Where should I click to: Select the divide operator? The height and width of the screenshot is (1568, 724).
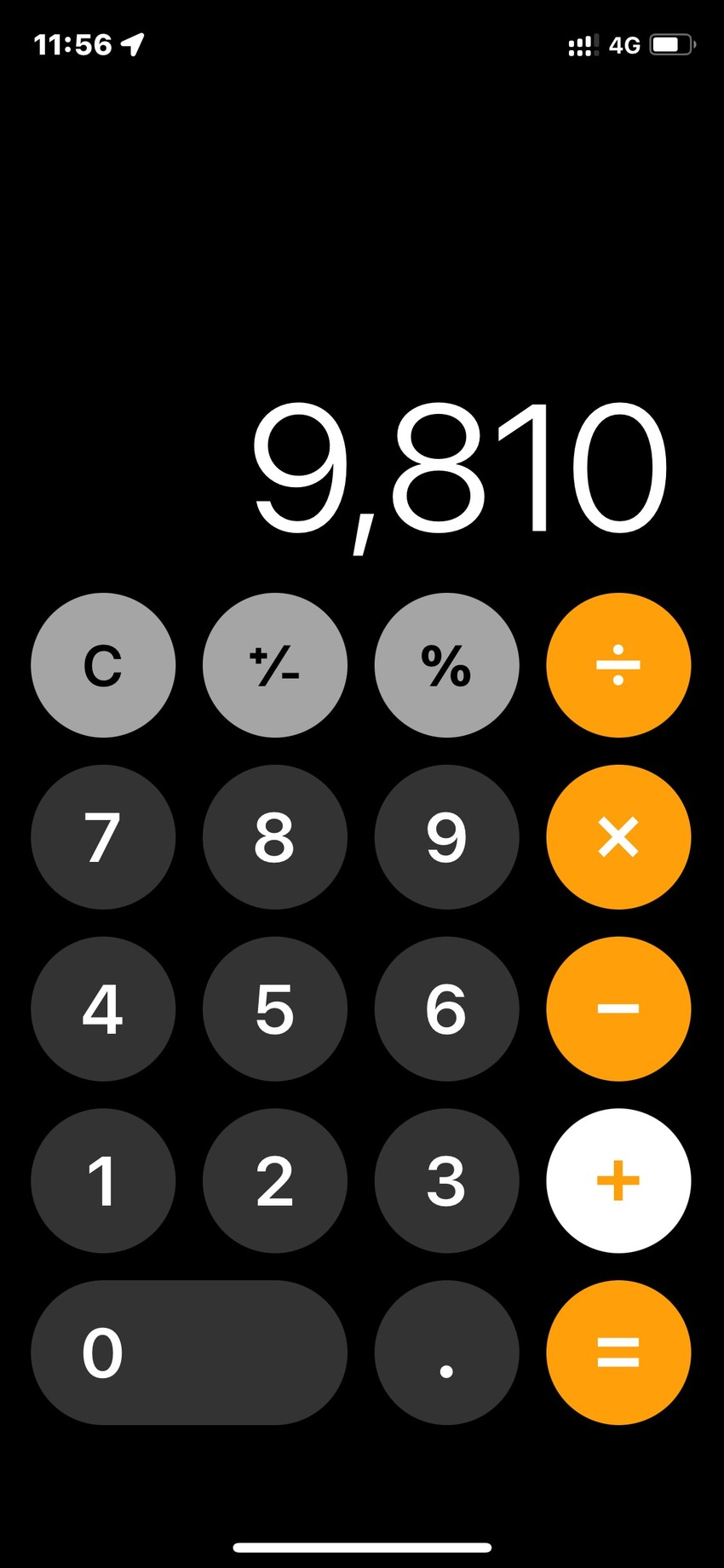[x=618, y=665]
